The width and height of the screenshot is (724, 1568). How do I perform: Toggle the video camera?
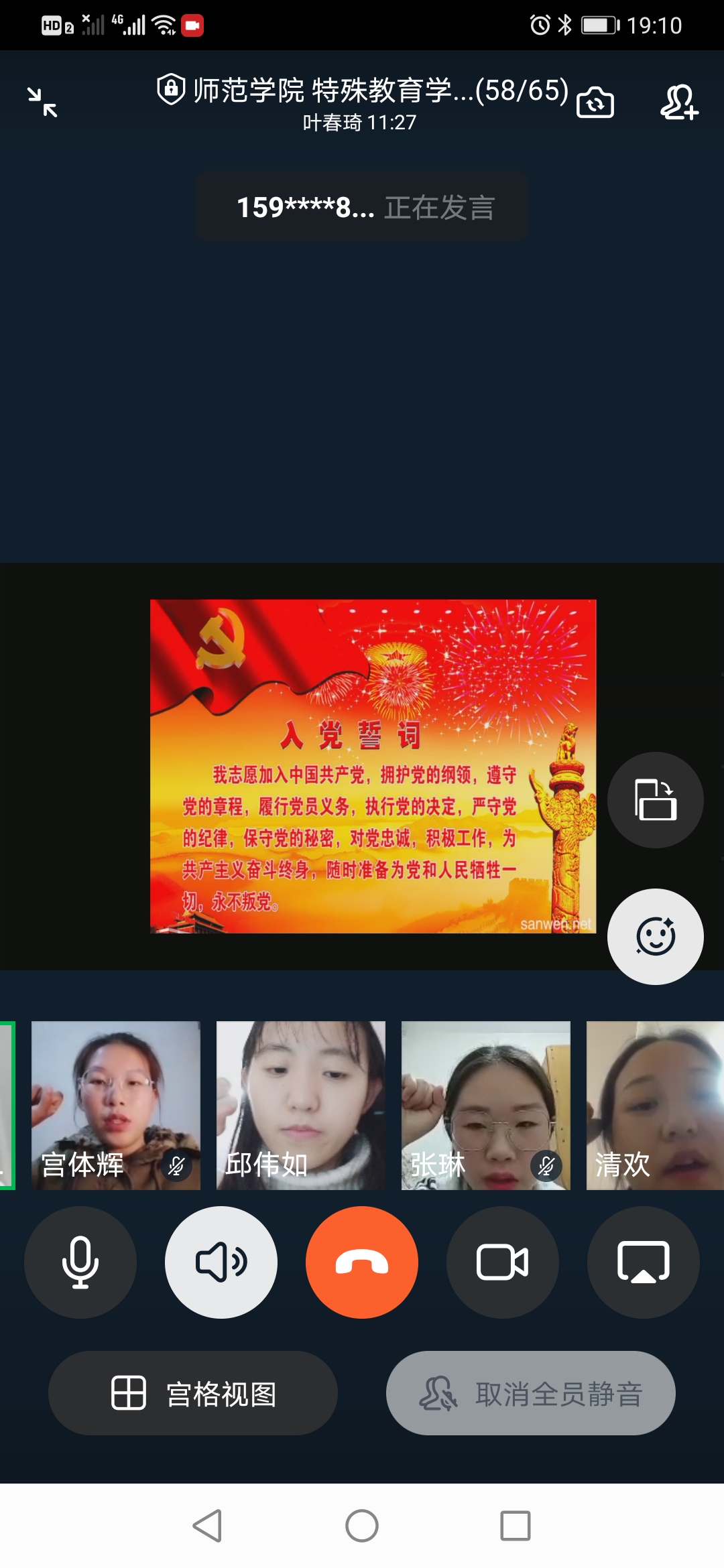(503, 1262)
